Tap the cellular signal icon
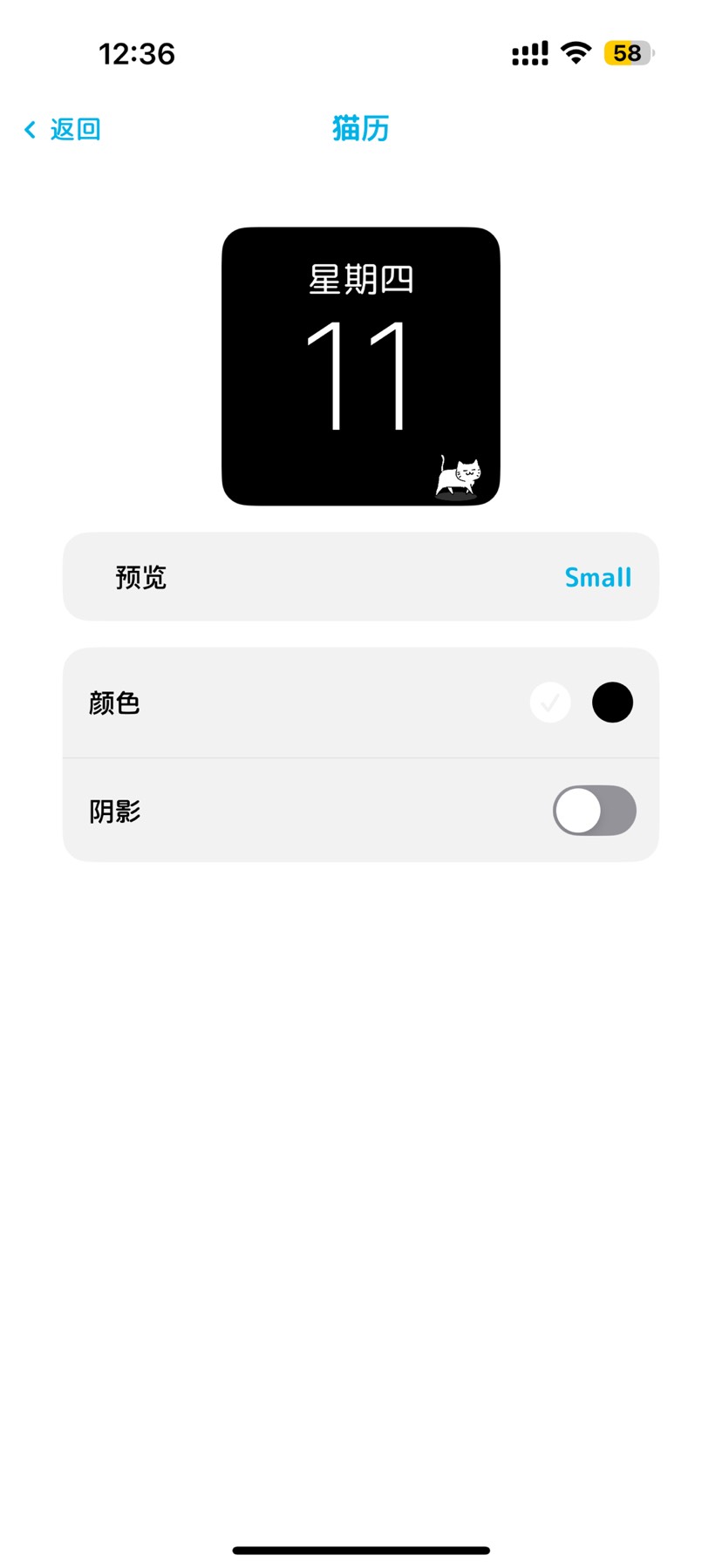Viewport: 722px width, 1568px height. coord(528,52)
